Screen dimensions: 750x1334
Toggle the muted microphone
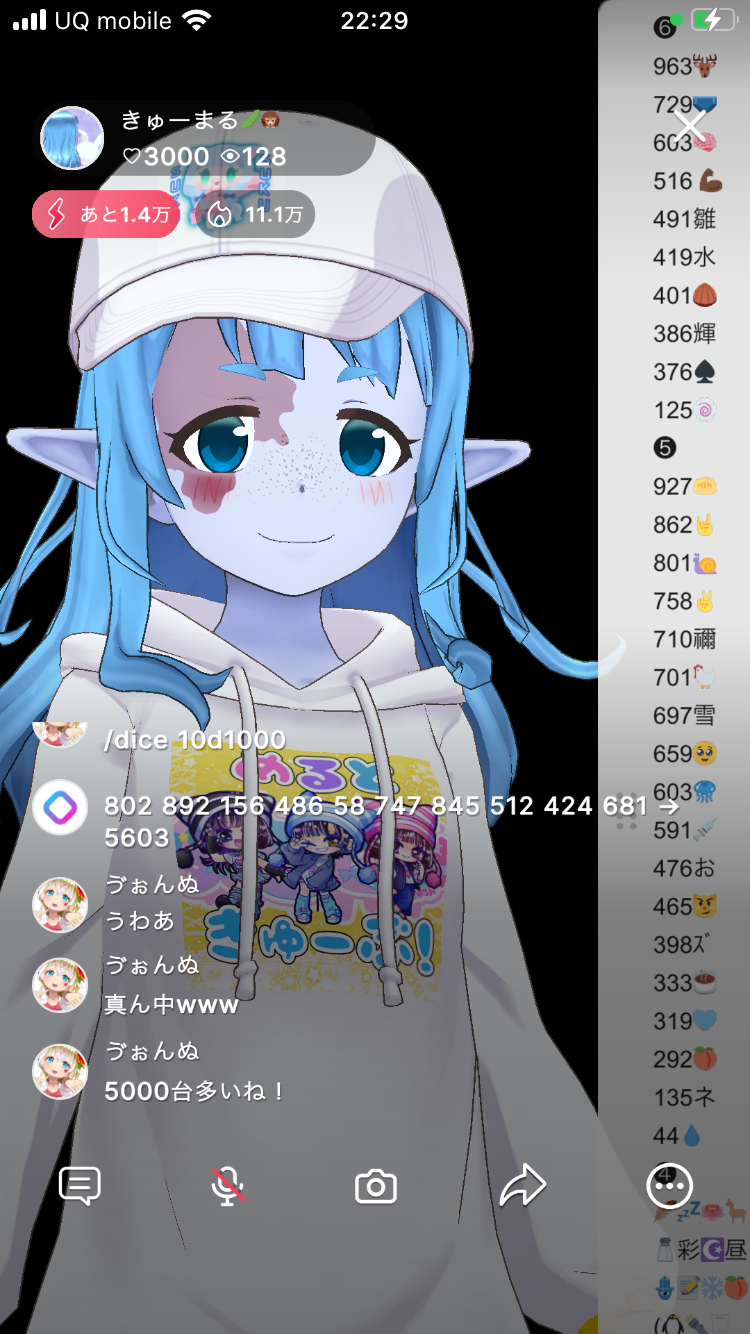228,1186
